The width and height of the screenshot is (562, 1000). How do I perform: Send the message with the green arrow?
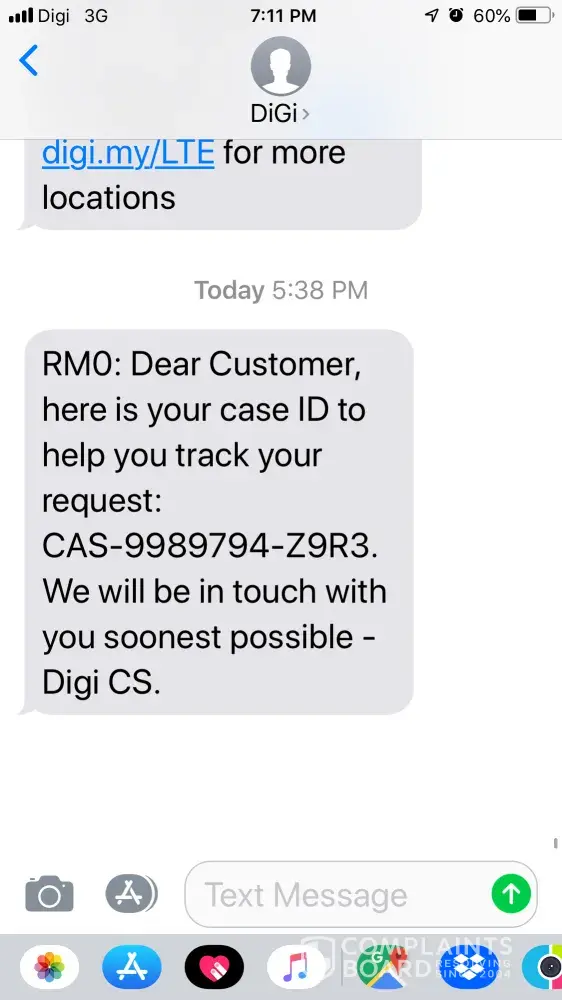click(x=511, y=894)
